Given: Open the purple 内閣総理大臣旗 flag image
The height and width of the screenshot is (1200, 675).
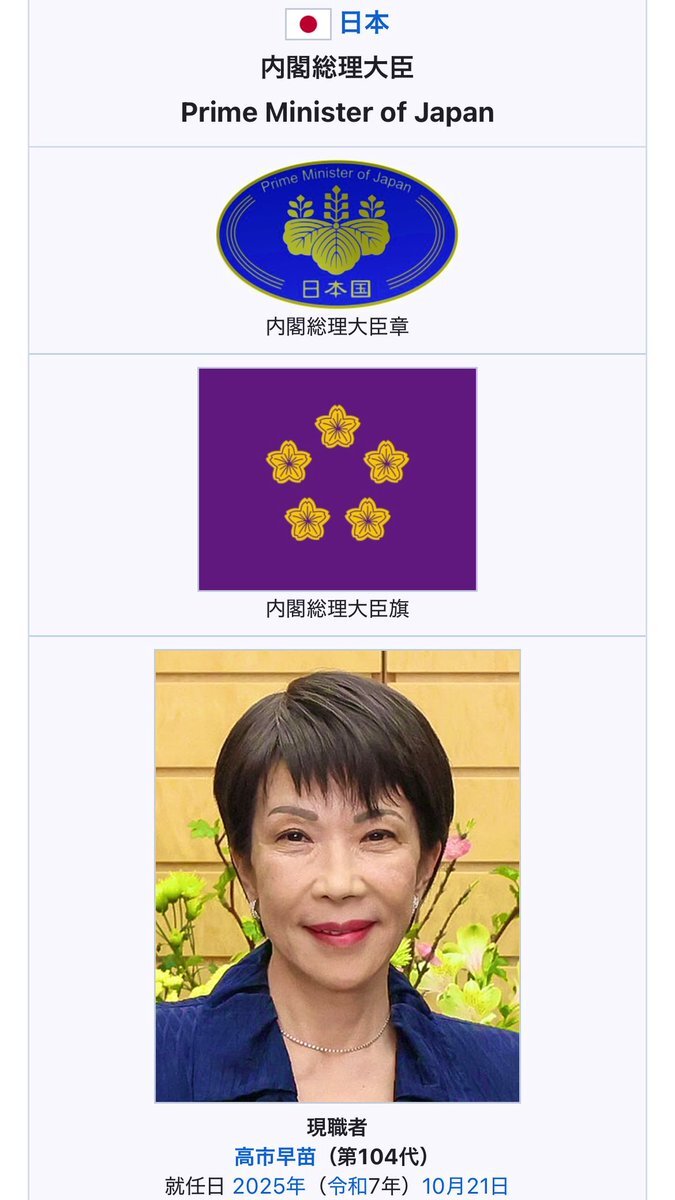Looking at the screenshot, I should point(337,479).
